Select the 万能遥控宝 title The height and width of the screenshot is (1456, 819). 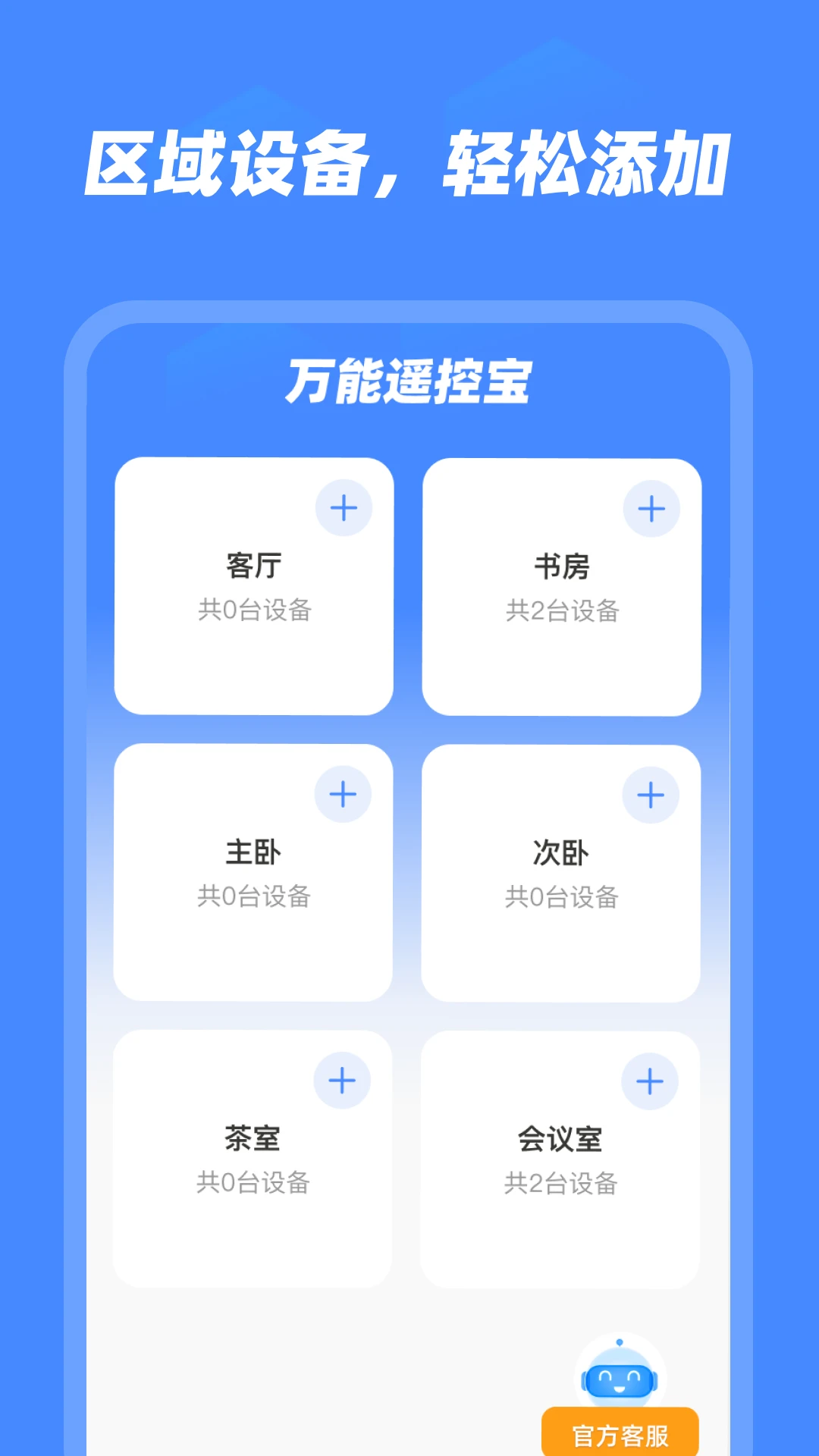[x=409, y=381]
